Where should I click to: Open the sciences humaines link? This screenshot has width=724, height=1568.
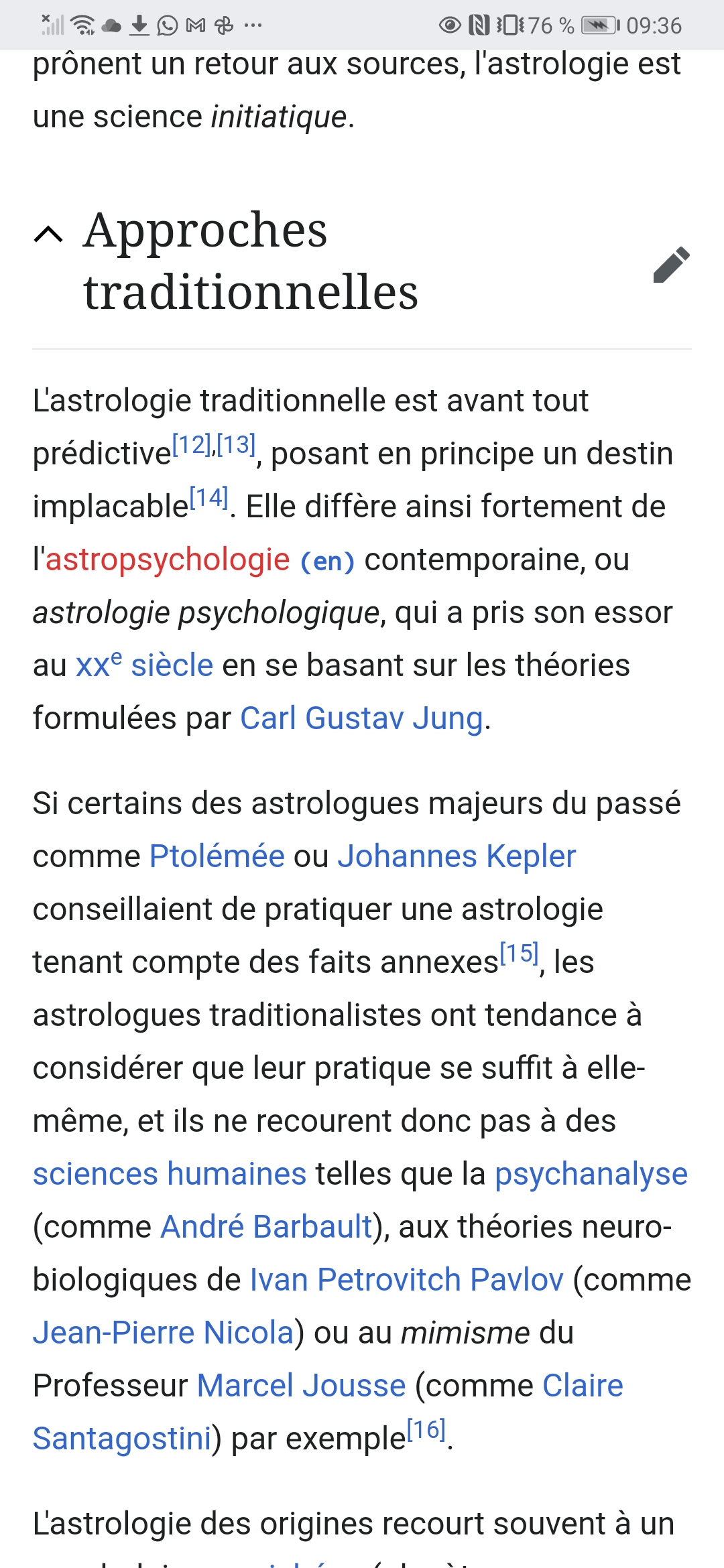coord(170,1174)
